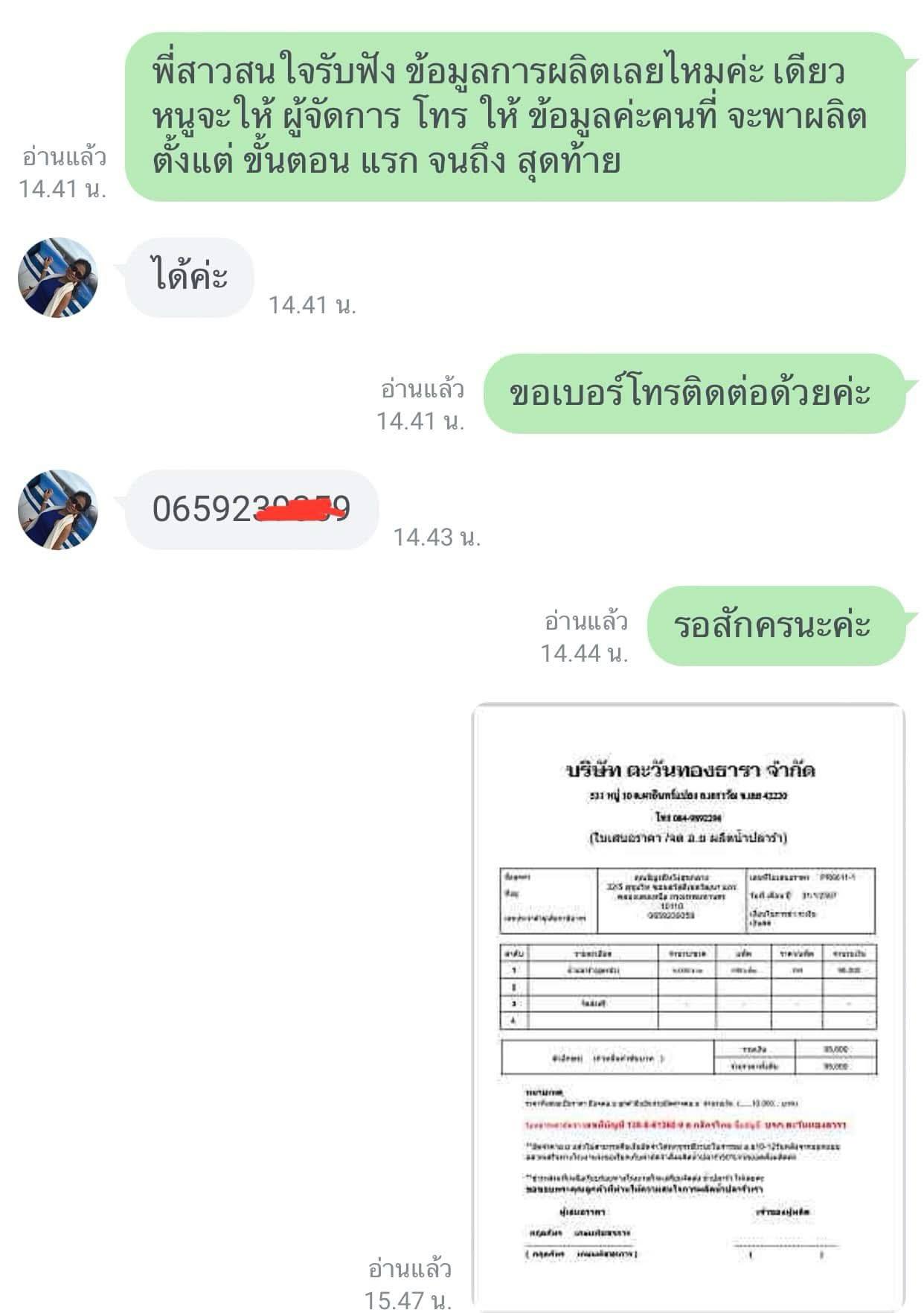Tap the phone number 0659 message bubble

pyautogui.click(x=251, y=510)
